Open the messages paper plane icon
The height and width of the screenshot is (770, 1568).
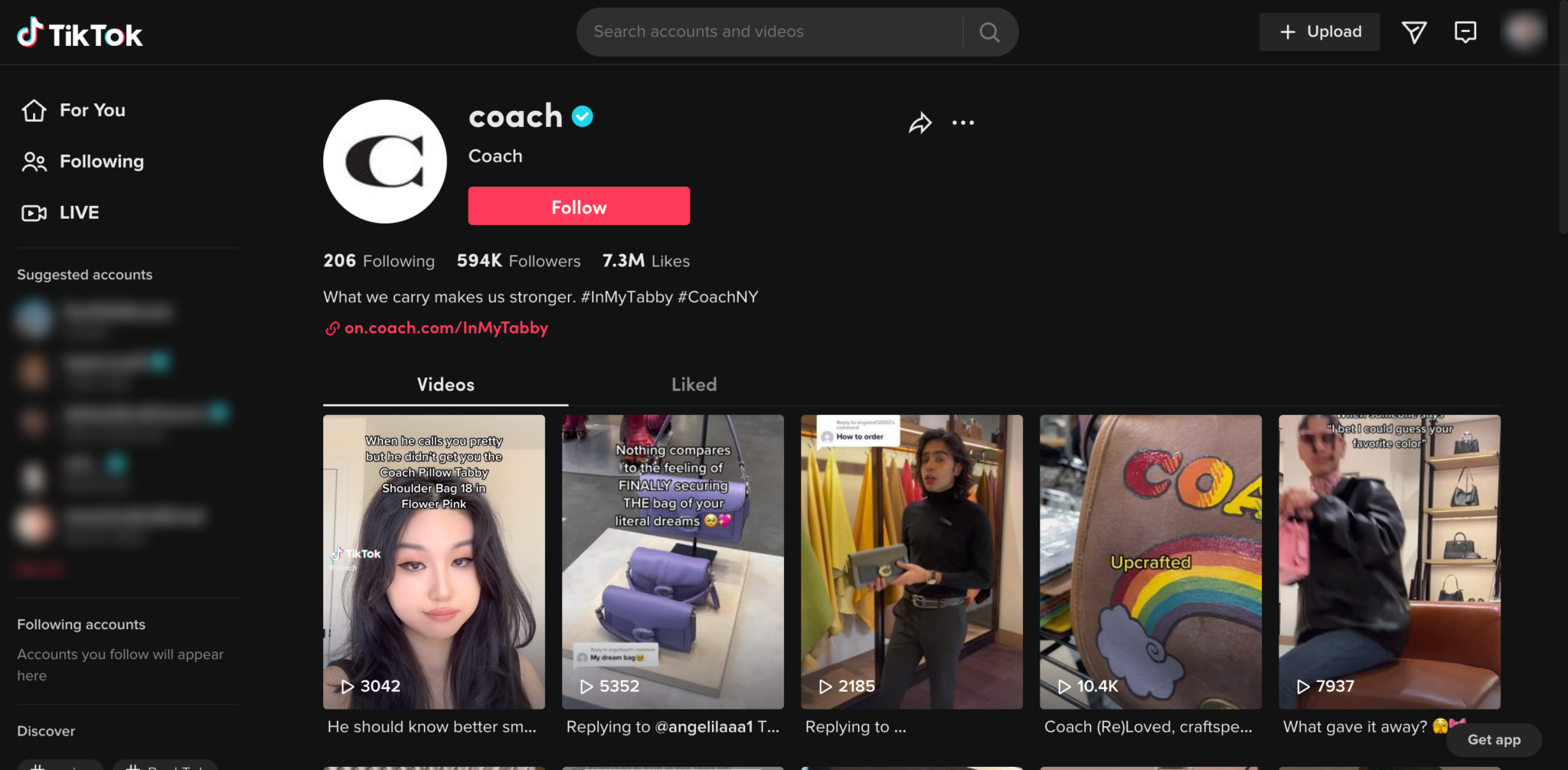(1413, 32)
